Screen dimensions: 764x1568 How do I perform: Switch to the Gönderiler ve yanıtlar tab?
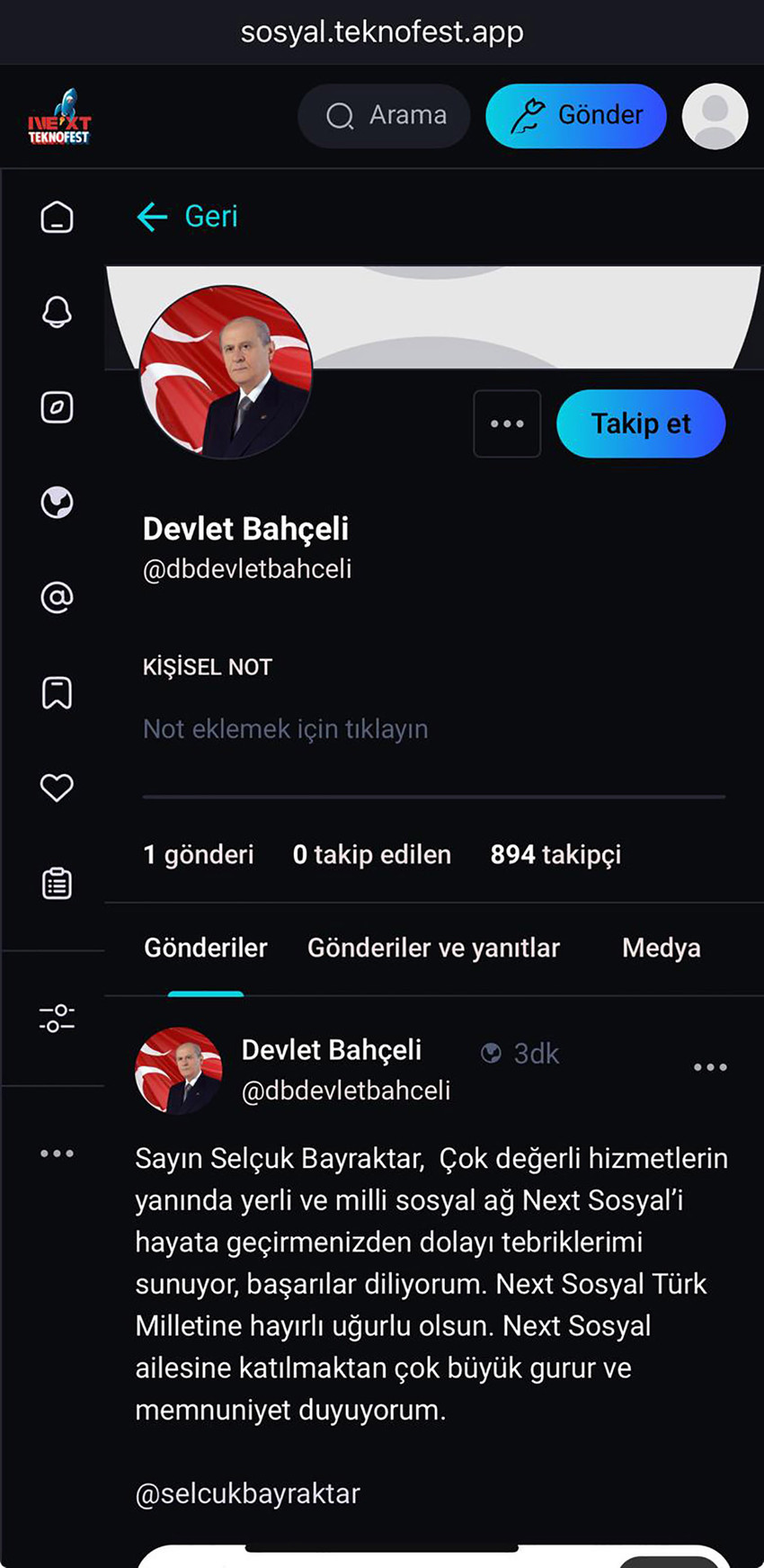(x=434, y=948)
